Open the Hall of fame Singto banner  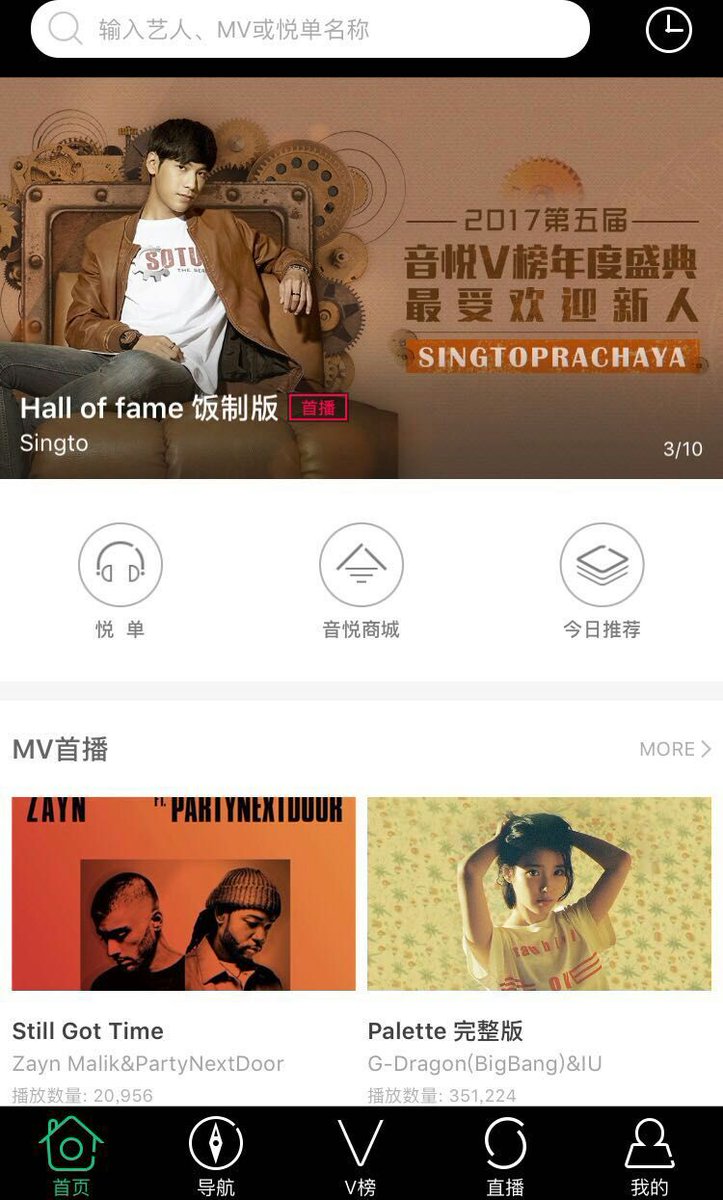361,278
